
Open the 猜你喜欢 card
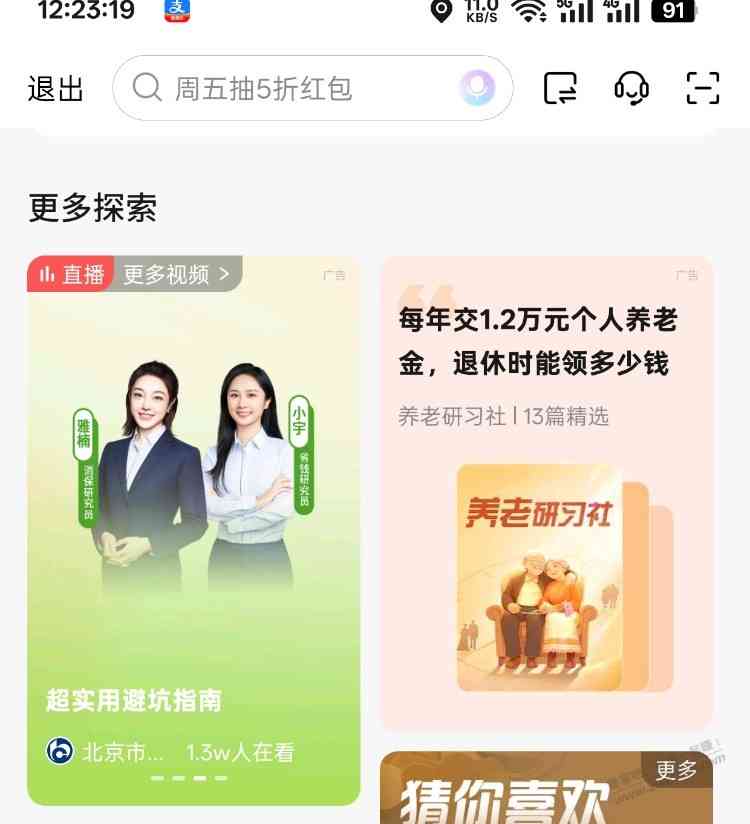pyautogui.click(x=520, y=795)
